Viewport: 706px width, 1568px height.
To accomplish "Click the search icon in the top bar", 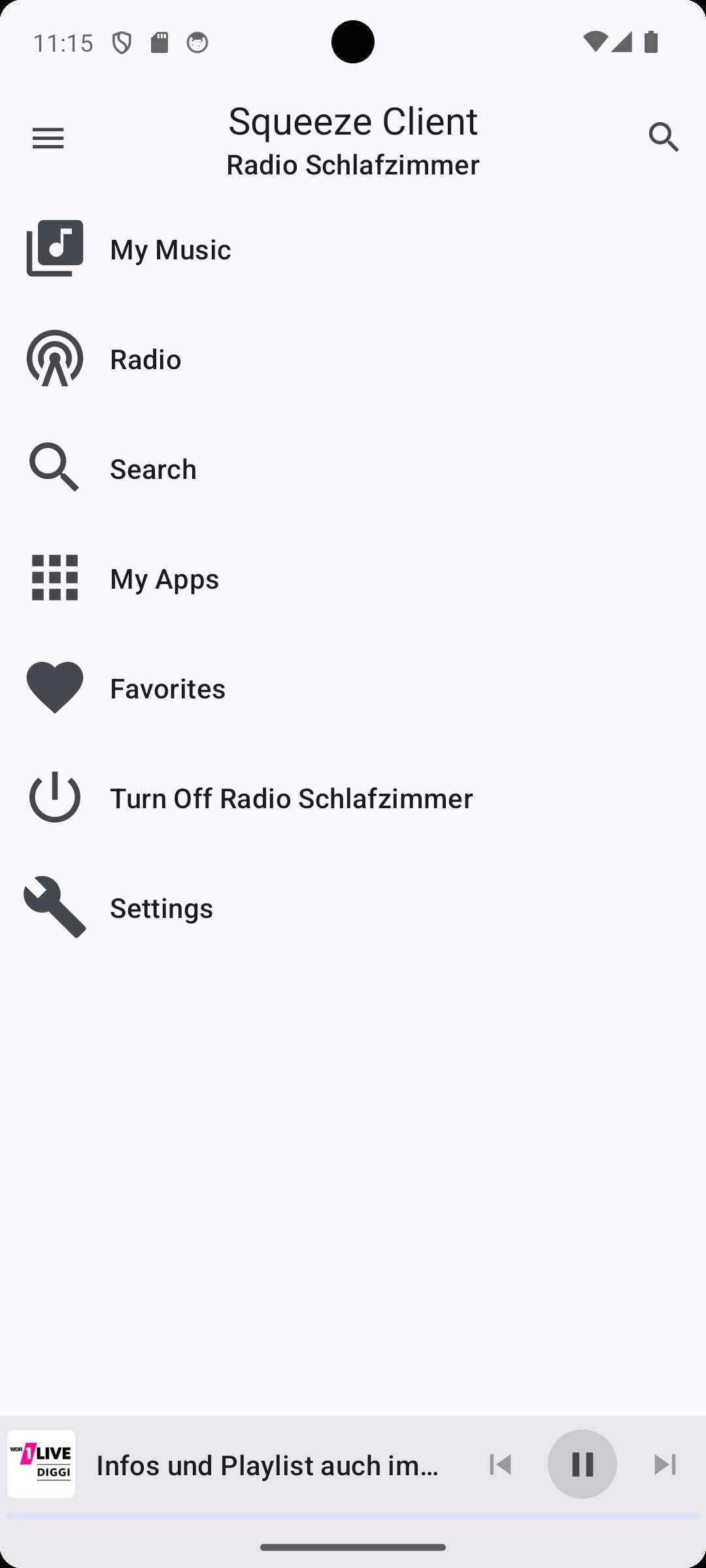I will (664, 138).
